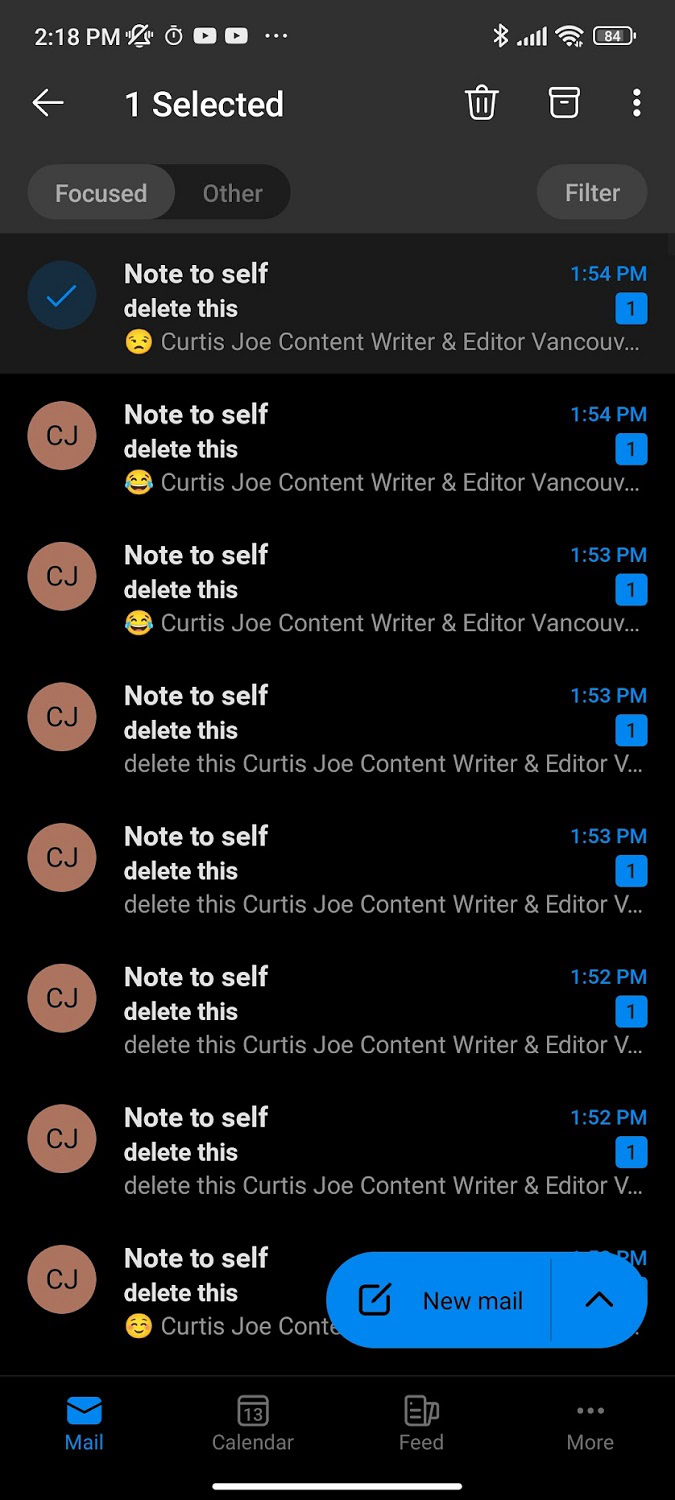
Task: Open the More tab
Action: (590, 1424)
